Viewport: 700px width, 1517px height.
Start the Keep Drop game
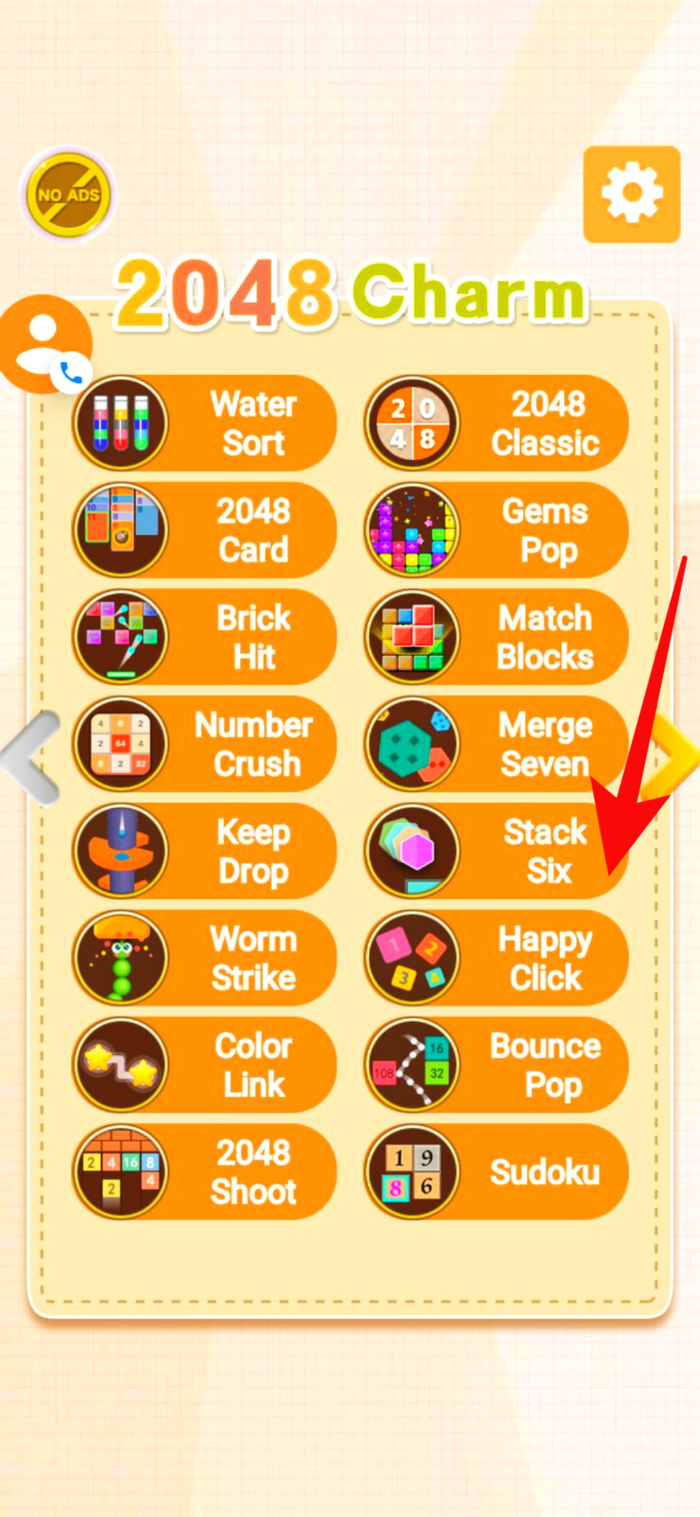coord(205,851)
